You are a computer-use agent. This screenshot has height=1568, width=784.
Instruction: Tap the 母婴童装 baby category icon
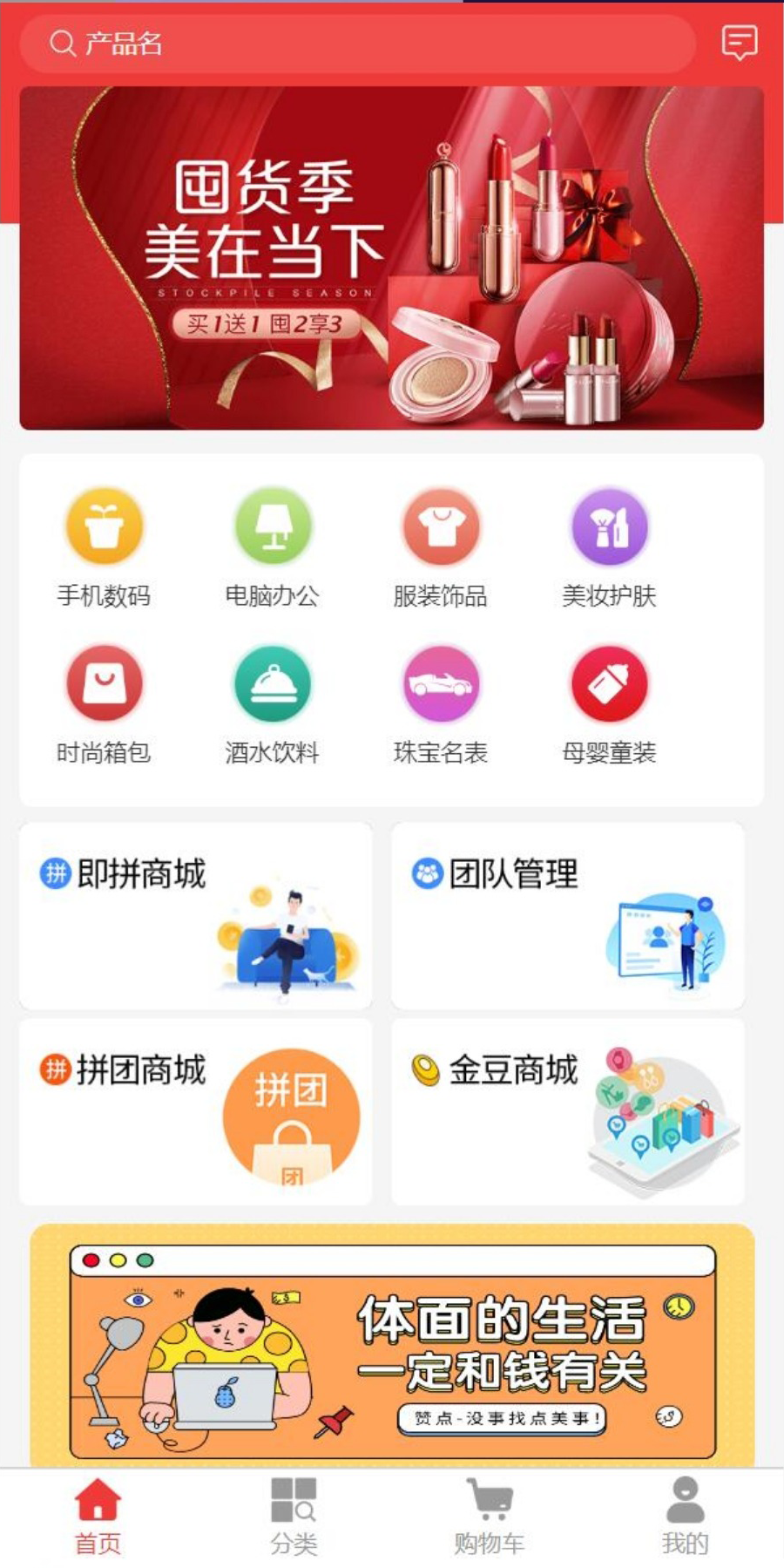(x=610, y=688)
